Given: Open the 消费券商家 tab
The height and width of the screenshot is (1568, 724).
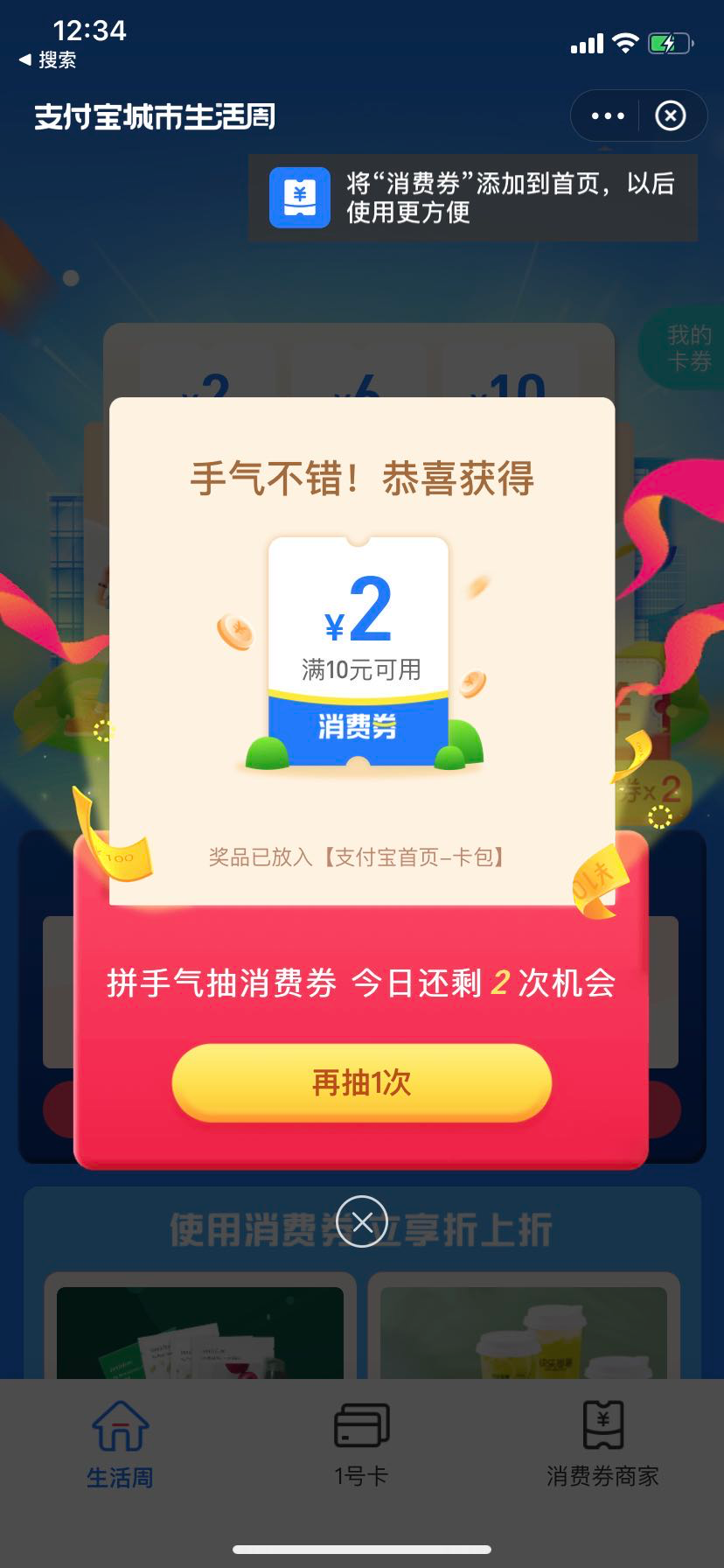Looking at the screenshot, I should (x=602, y=1444).
